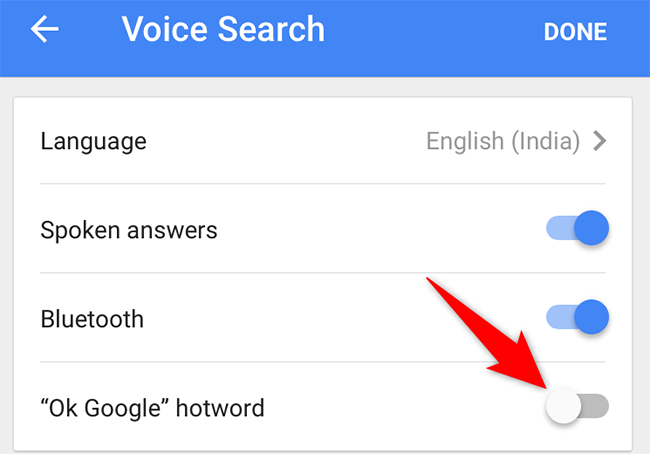This screenshot has height=454, width=650.
Task: Enable the "Ok Google" hotword
Action: [x=578, y=407]
